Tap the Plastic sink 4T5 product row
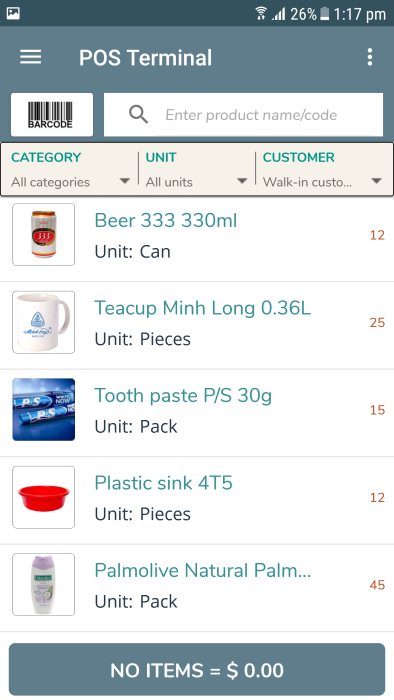 click(x=197, y=498)
